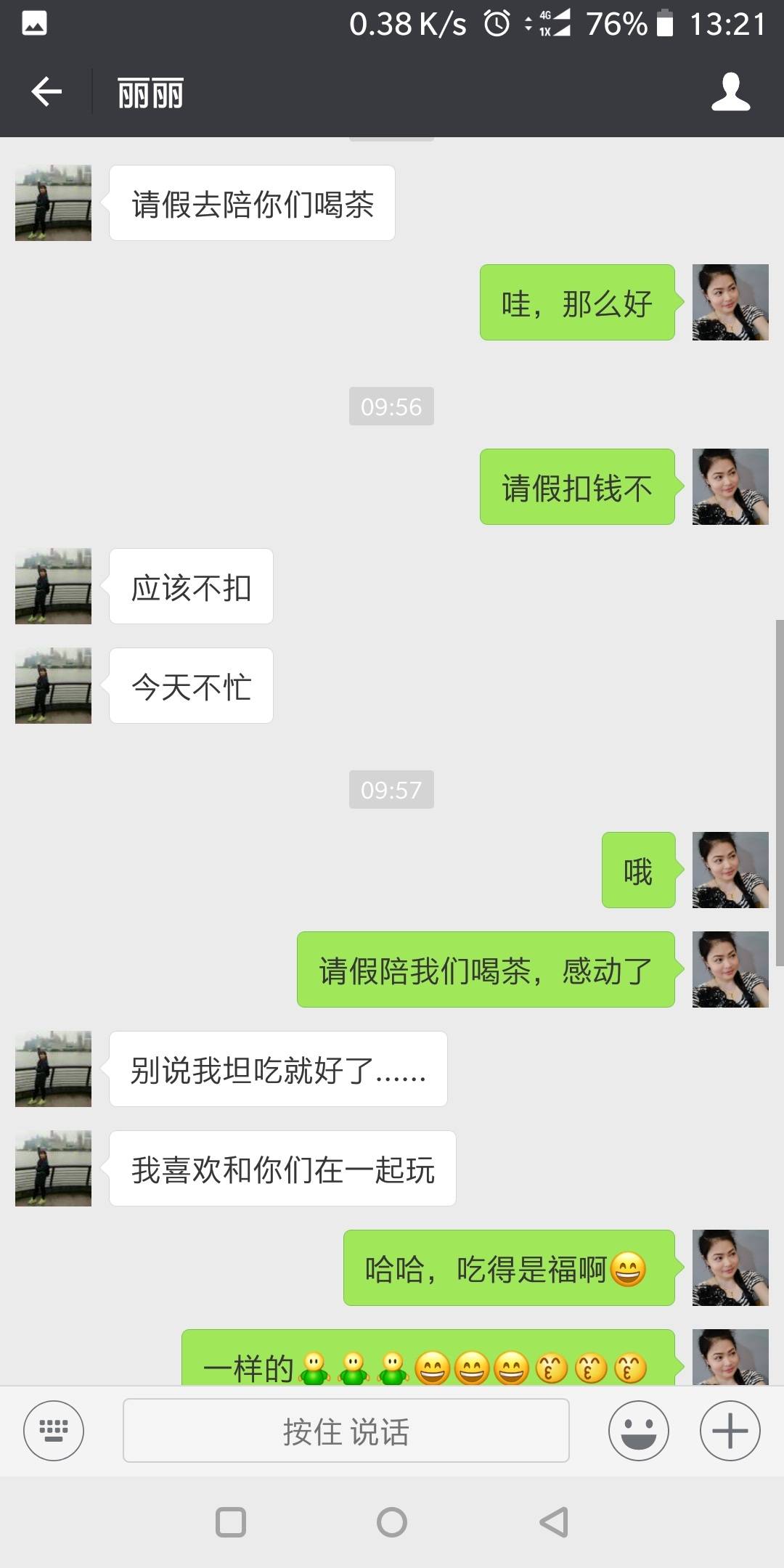Image resolution: width=784 pixels, height=1568 pixels.
Task: Select the green bubble 请假扣钱不
Action: click(x=577, y=488)
